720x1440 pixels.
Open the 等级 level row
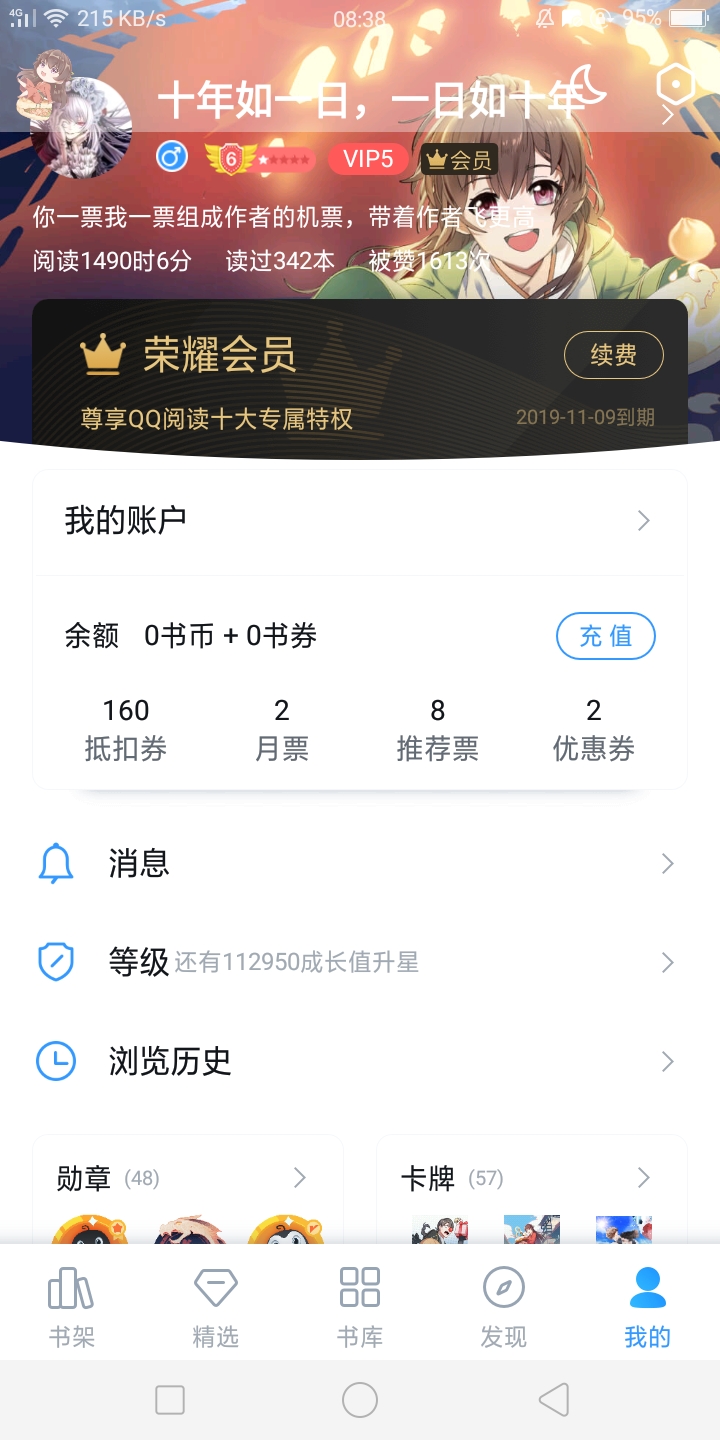[x=360, y=962]
